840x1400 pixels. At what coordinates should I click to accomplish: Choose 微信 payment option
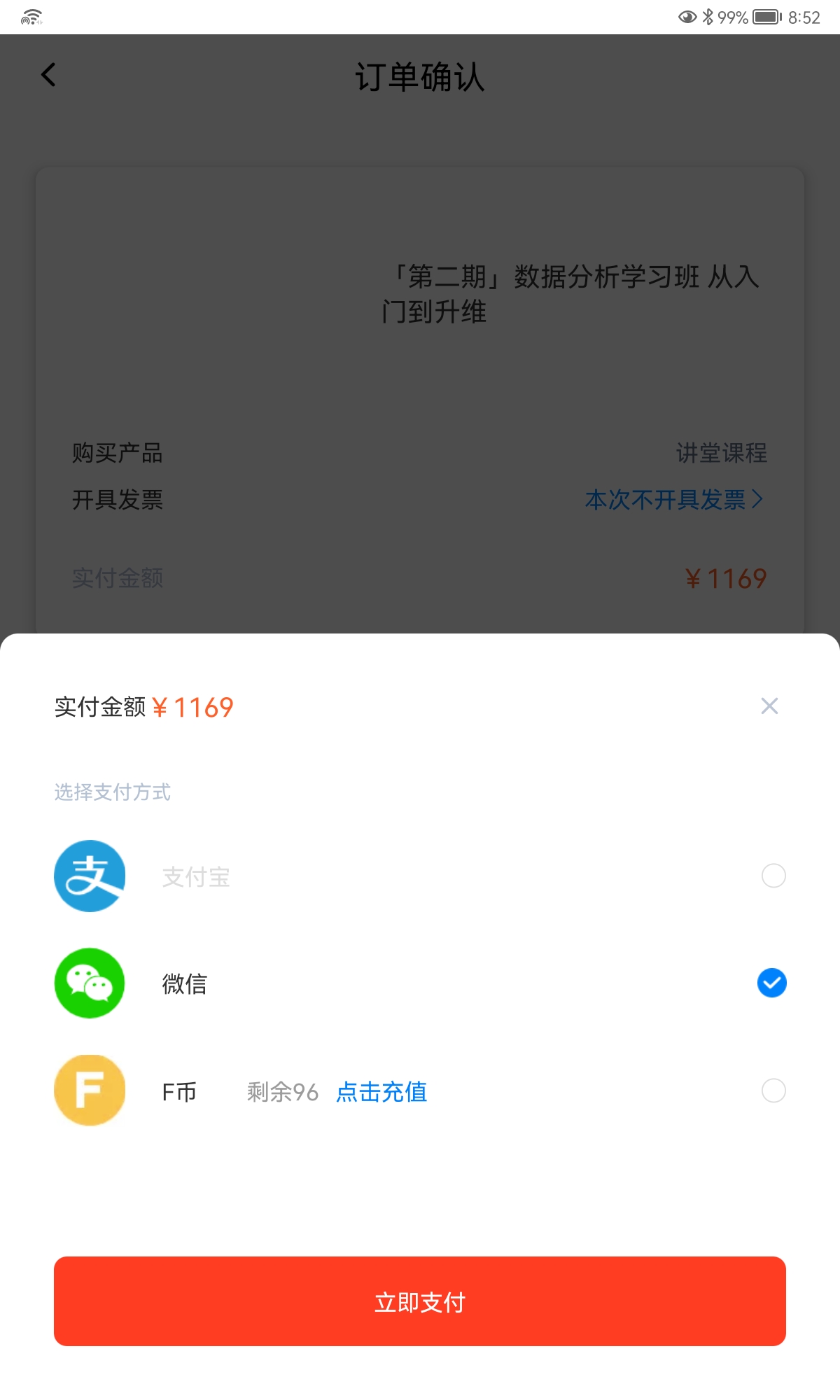[x=771, y=983]
